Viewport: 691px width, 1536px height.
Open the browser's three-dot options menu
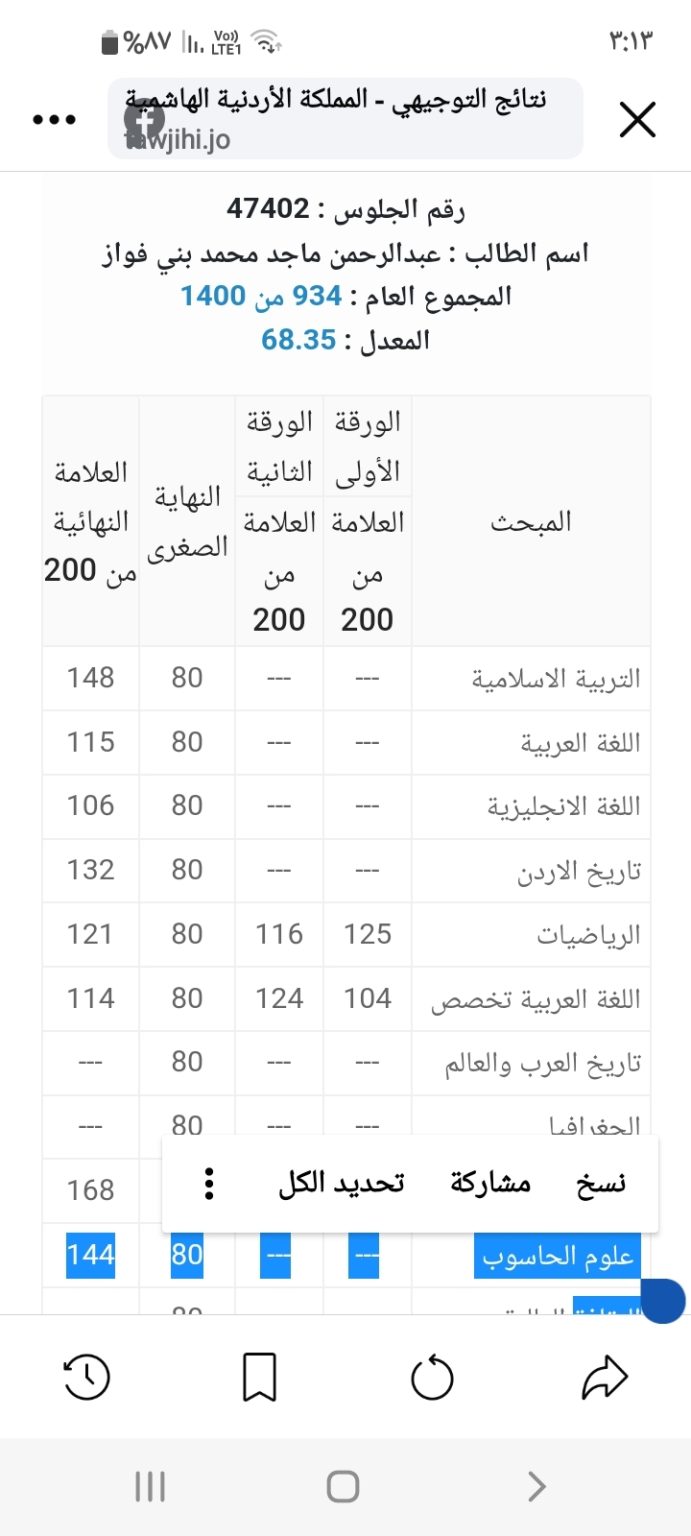tap(53, 120)
